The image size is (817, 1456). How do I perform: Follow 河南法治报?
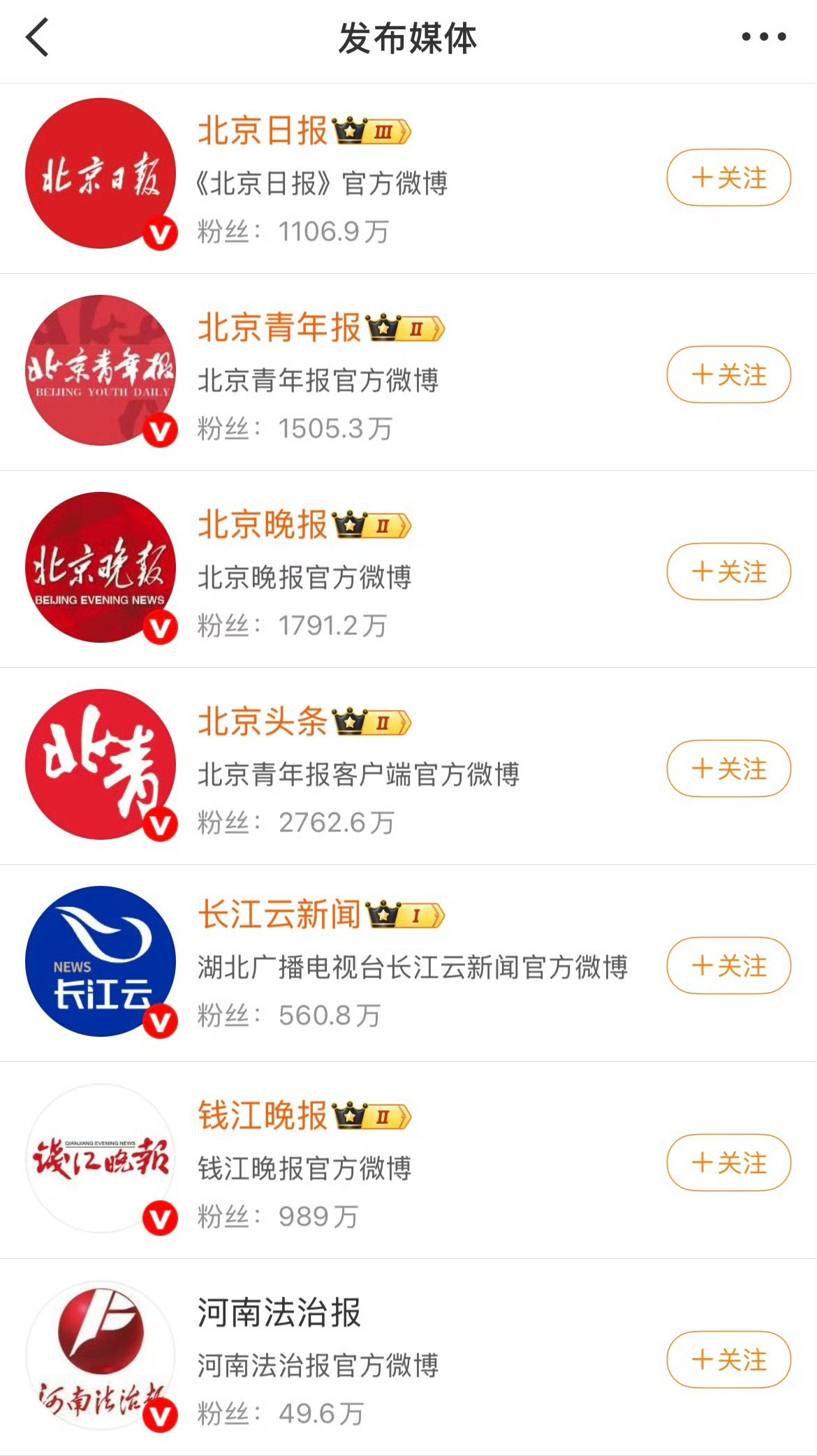tap(729, 1360)
